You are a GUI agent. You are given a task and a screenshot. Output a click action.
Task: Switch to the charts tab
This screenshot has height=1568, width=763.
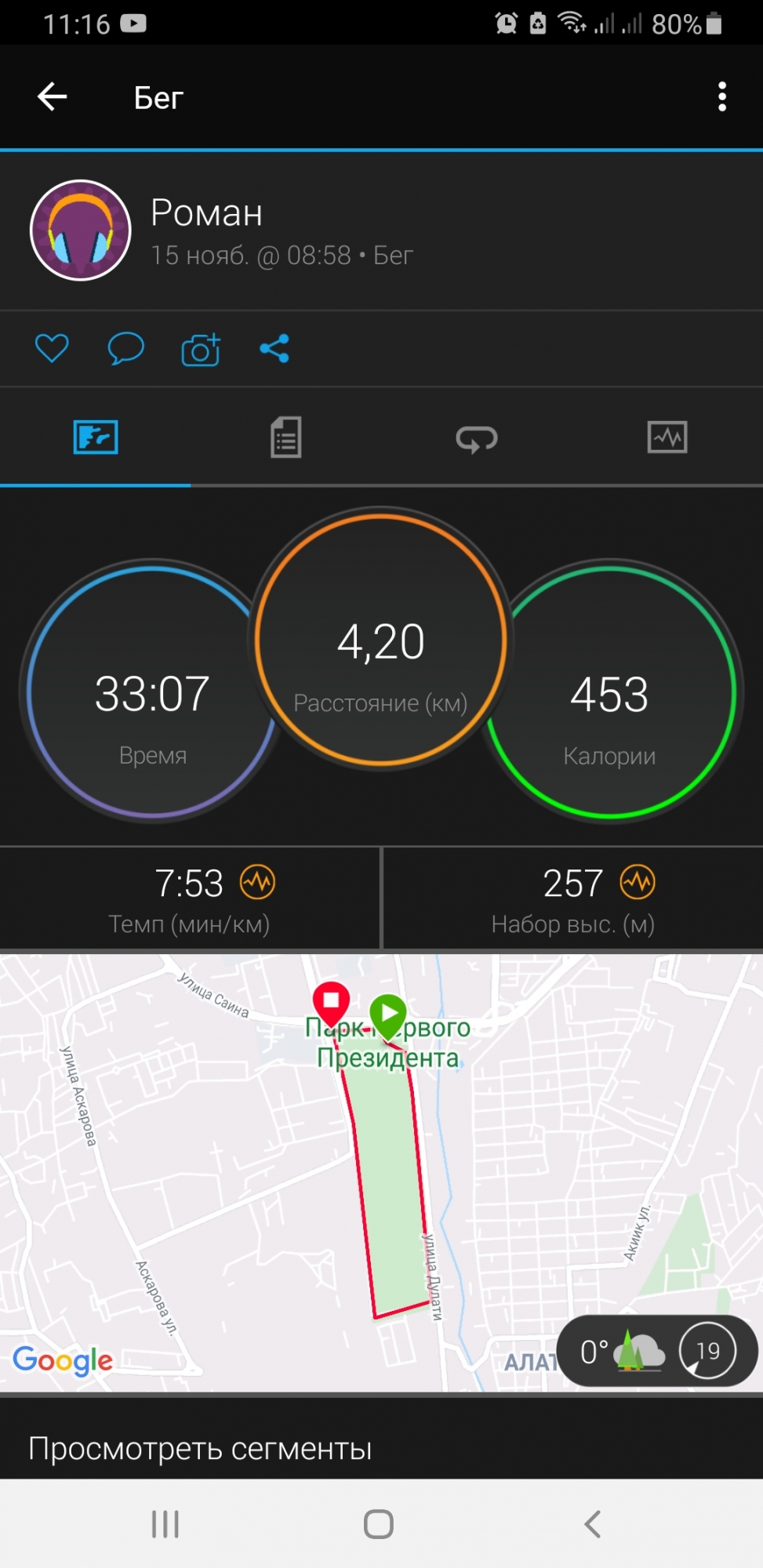[667, 437]
